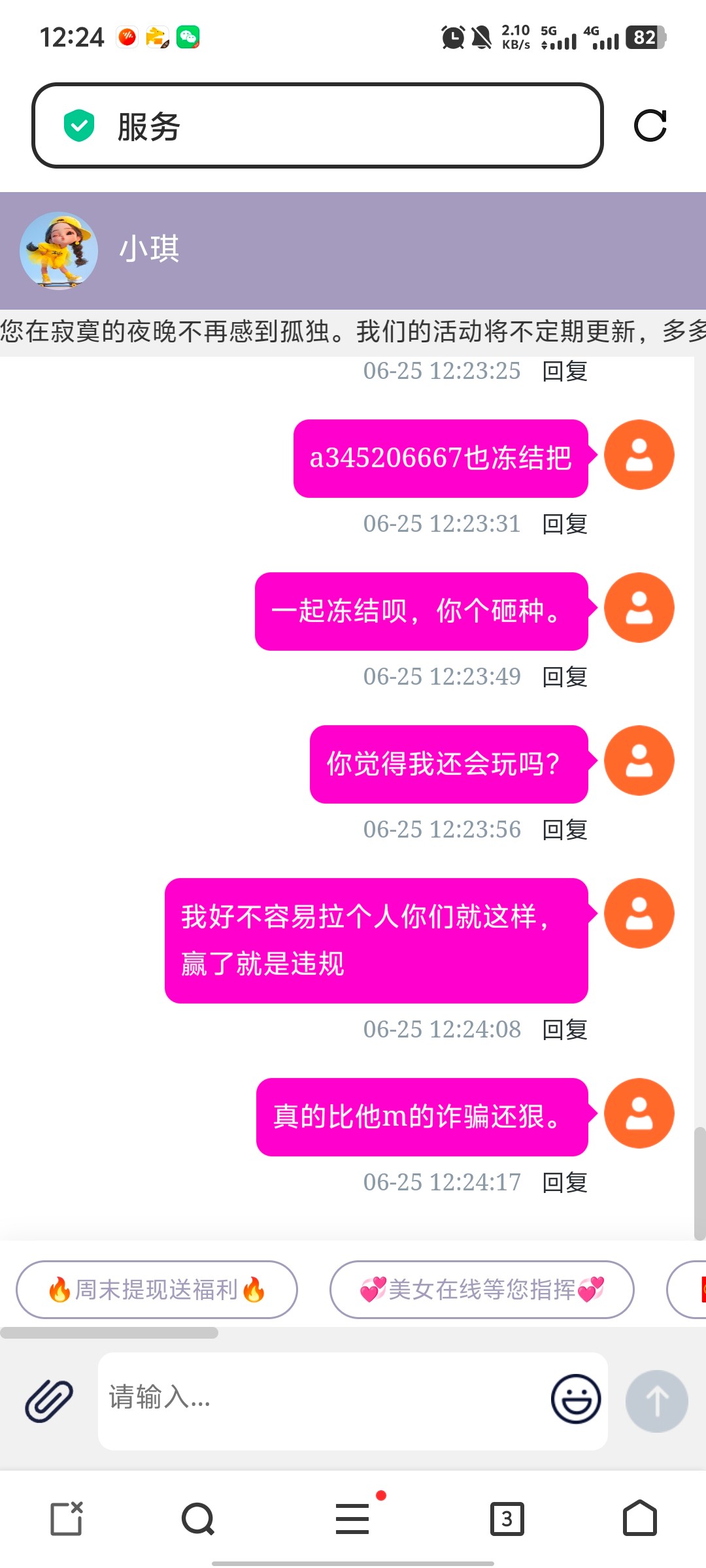This screenshot has width=706, height=1568.
Task: Open the emoji picker smiley icon
Action: coord(574,1401)
